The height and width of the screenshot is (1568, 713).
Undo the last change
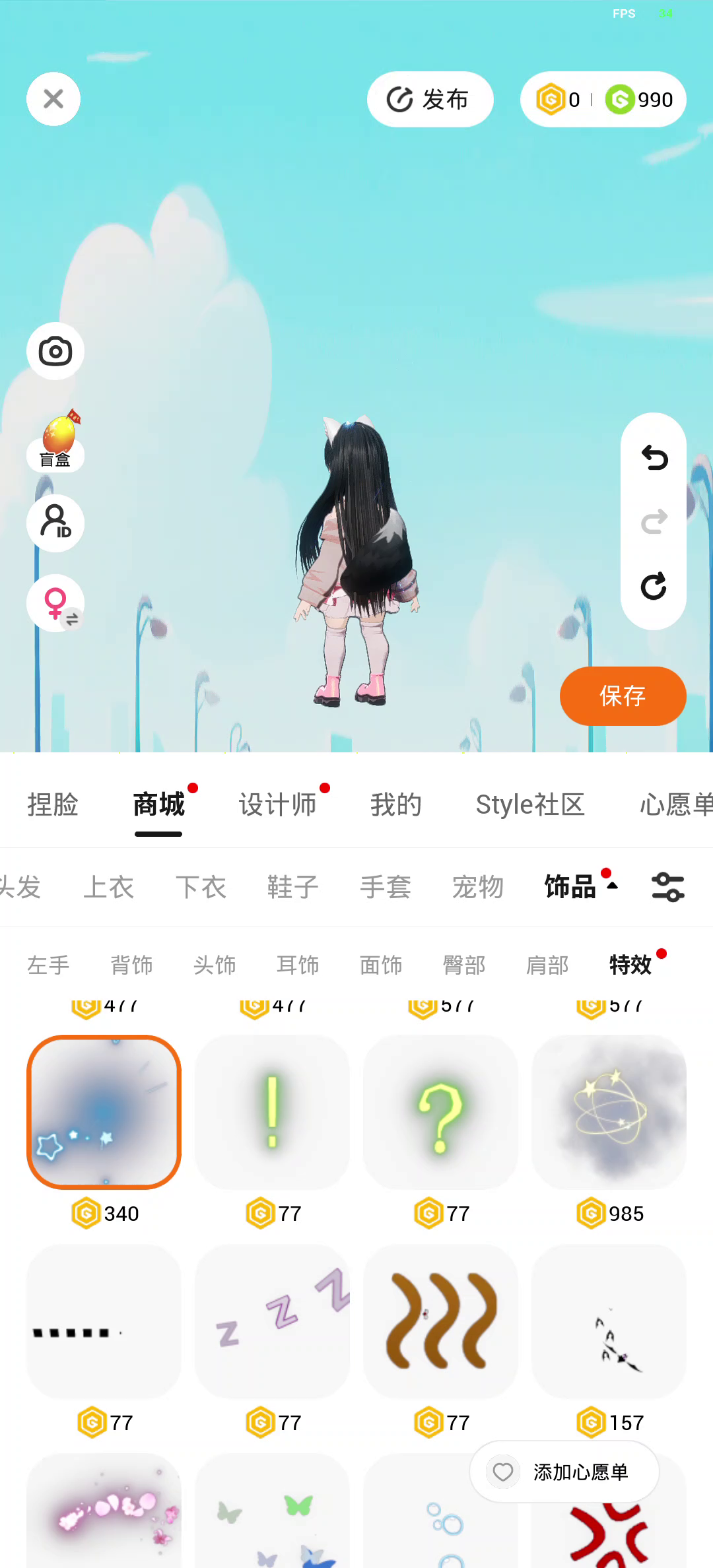click(654, 457)
